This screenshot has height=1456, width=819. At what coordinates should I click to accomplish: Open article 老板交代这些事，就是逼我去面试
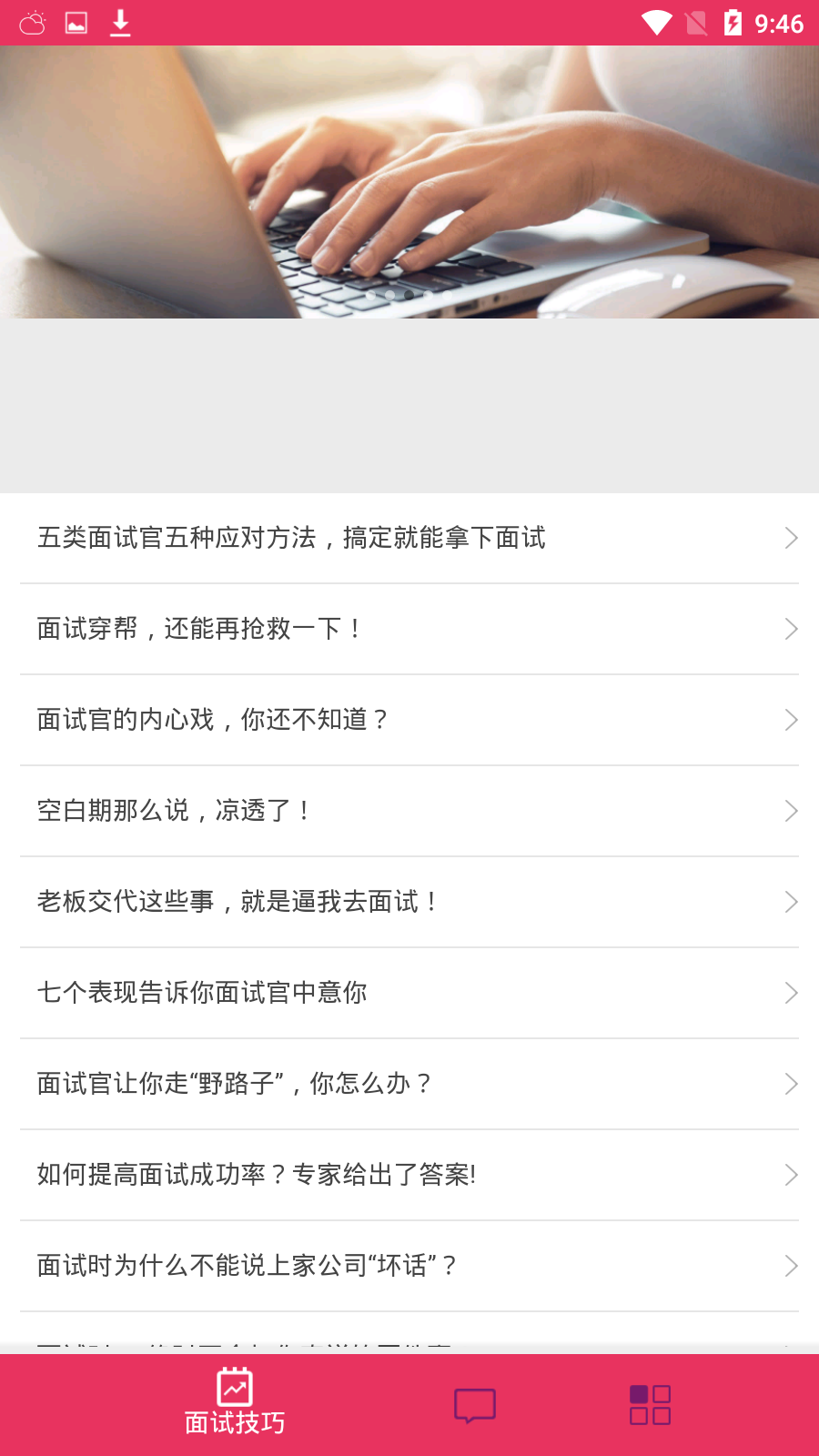click(x=409, y=902)
